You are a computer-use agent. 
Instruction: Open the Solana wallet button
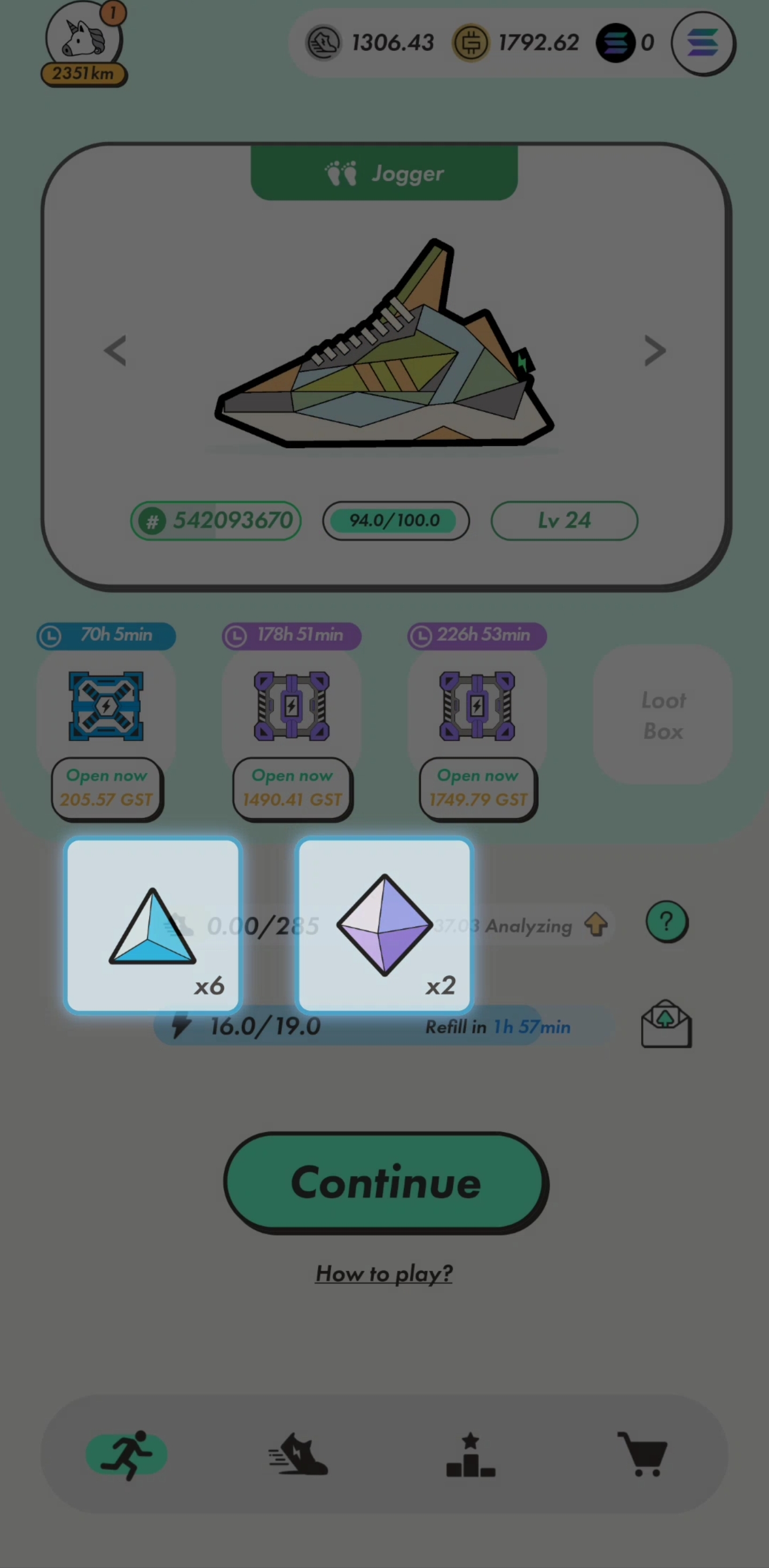(703, 43)
